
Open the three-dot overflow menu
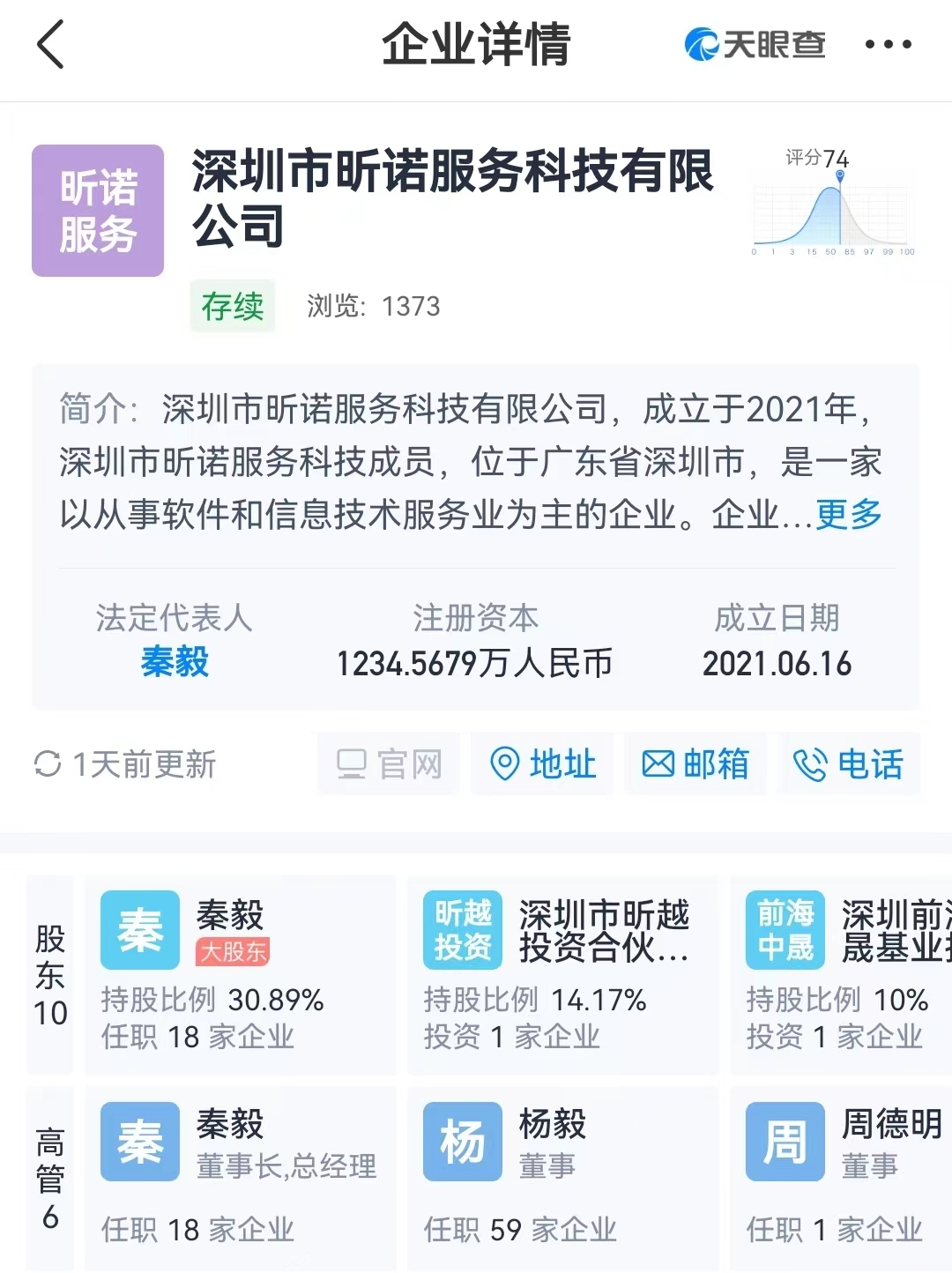coord(888,45)
